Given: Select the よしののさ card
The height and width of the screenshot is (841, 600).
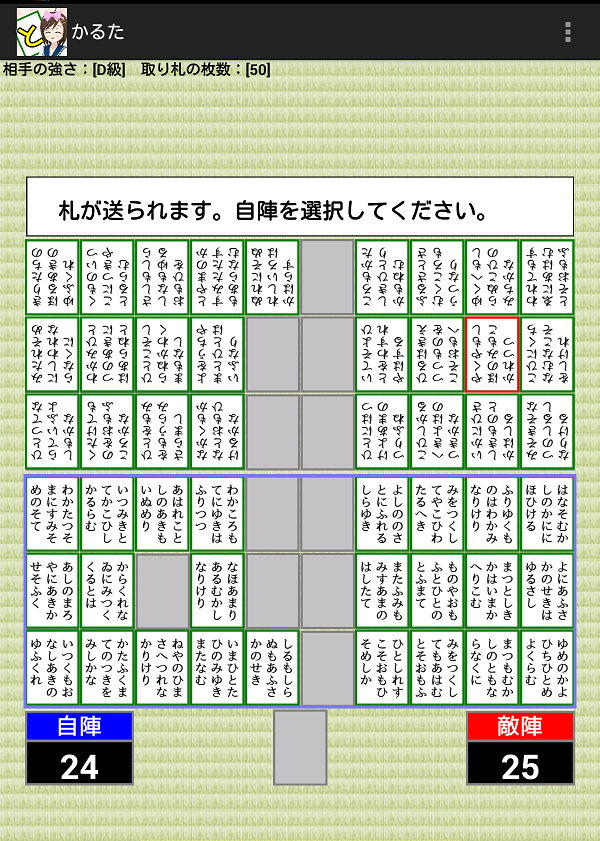Looking at the screenshot, I should [383, 512].
